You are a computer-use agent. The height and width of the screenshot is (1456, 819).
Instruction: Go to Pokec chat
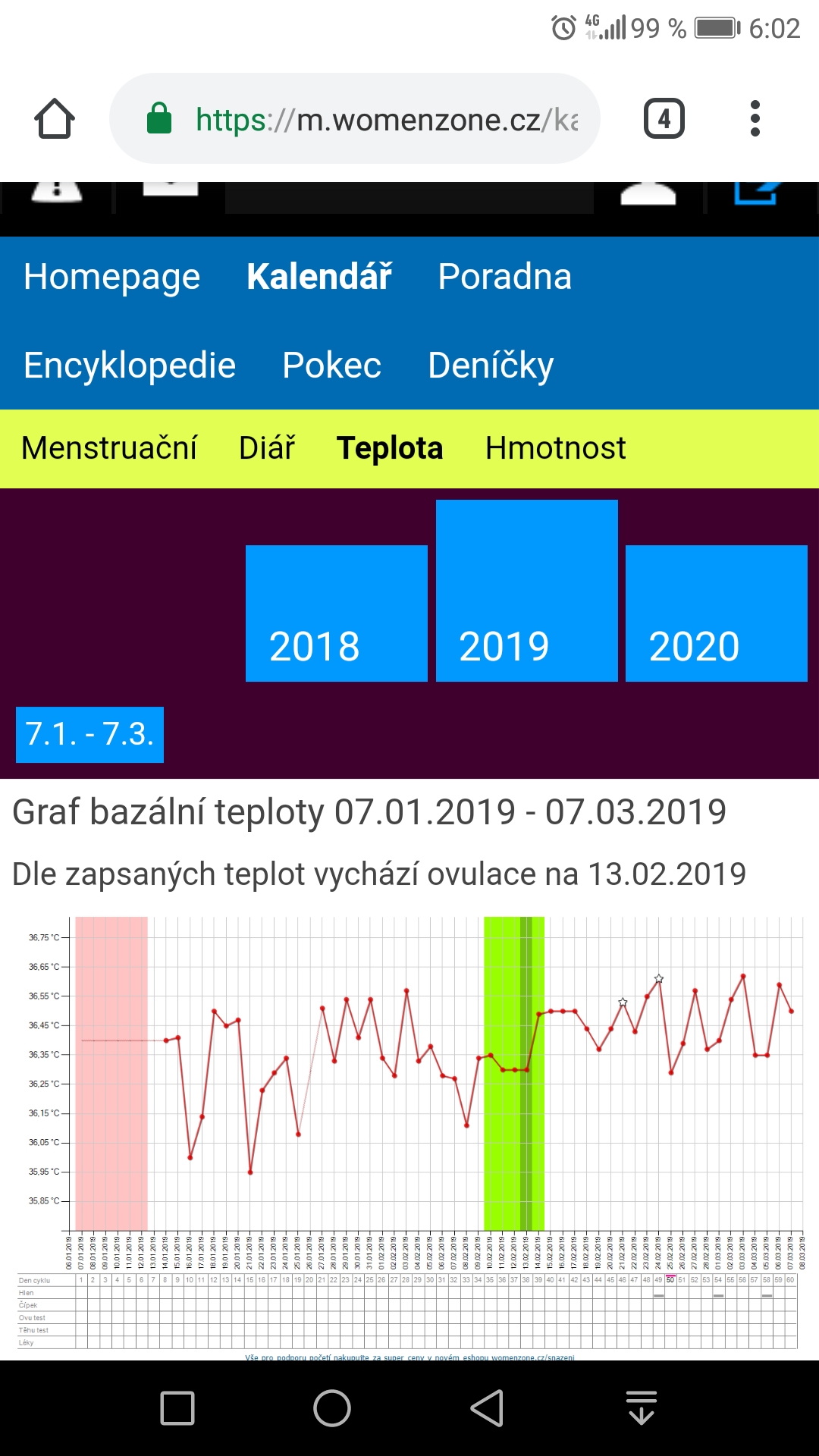click(331, 366)
